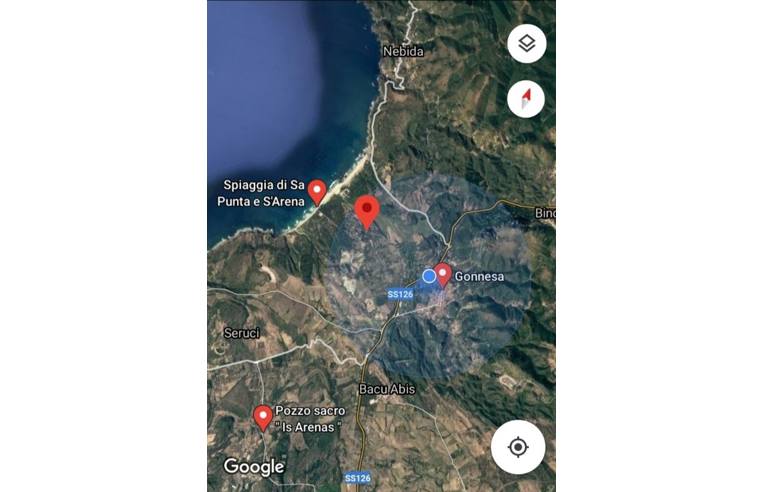This screenshot has height=492, width=764.
Task: Tap the blue current location dot
Action: pyautogui.click(x=429, y=275)
